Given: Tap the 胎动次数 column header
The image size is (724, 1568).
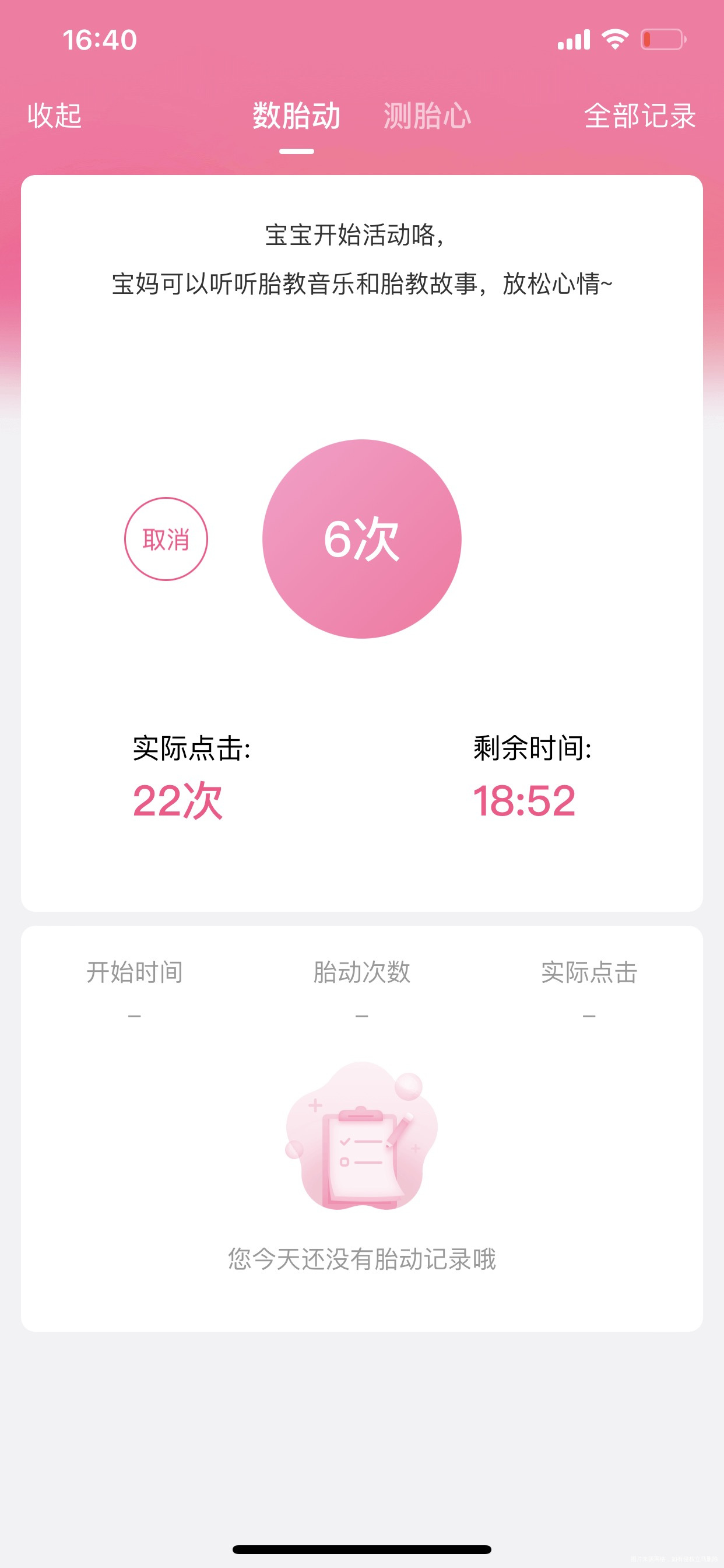Looking at the screenshot, I should [x=361, y=972].
